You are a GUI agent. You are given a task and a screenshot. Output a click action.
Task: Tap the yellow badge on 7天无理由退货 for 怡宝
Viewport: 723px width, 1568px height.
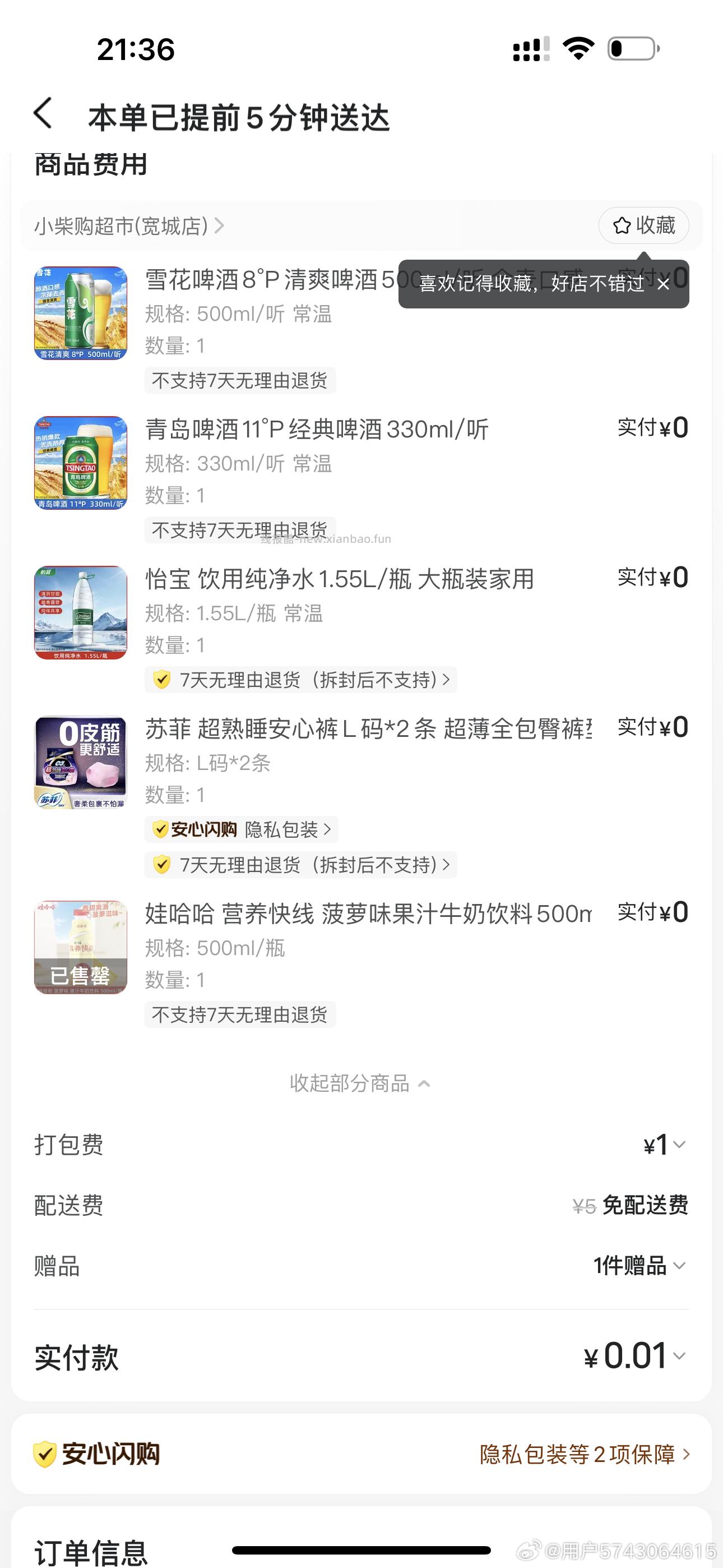tap(162, 680)
